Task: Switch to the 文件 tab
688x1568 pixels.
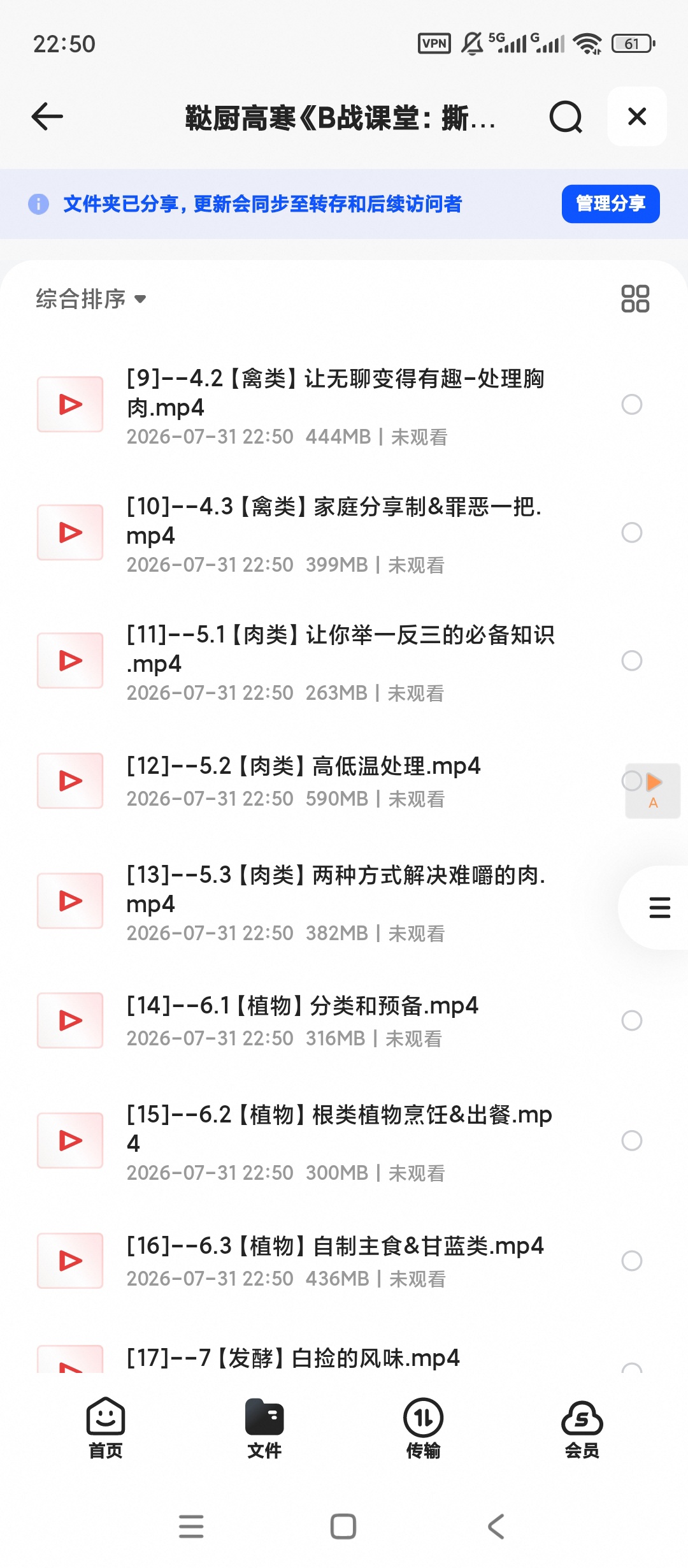Action: tap(264, 1428)
